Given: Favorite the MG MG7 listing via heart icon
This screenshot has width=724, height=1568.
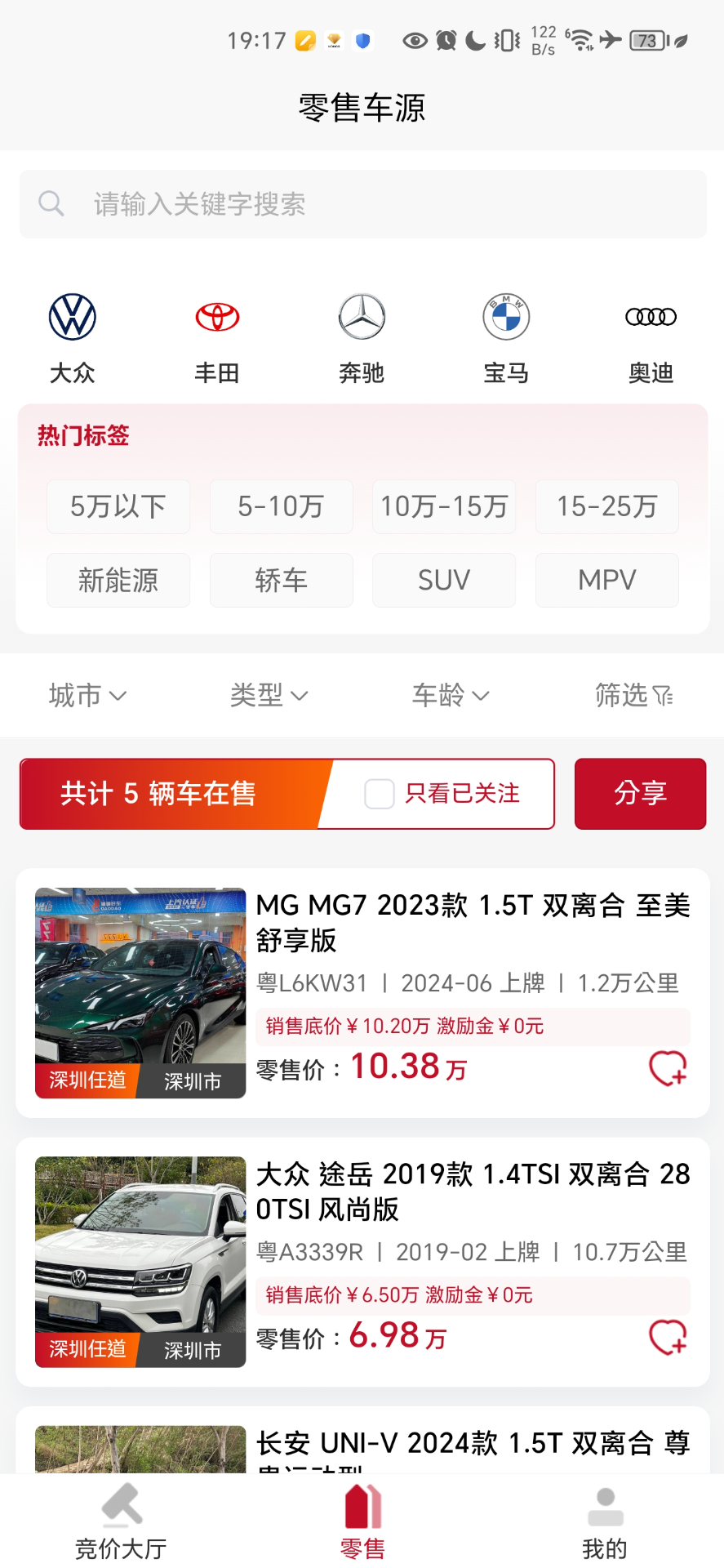Looking at the screenshot, I should point(668,1069).
